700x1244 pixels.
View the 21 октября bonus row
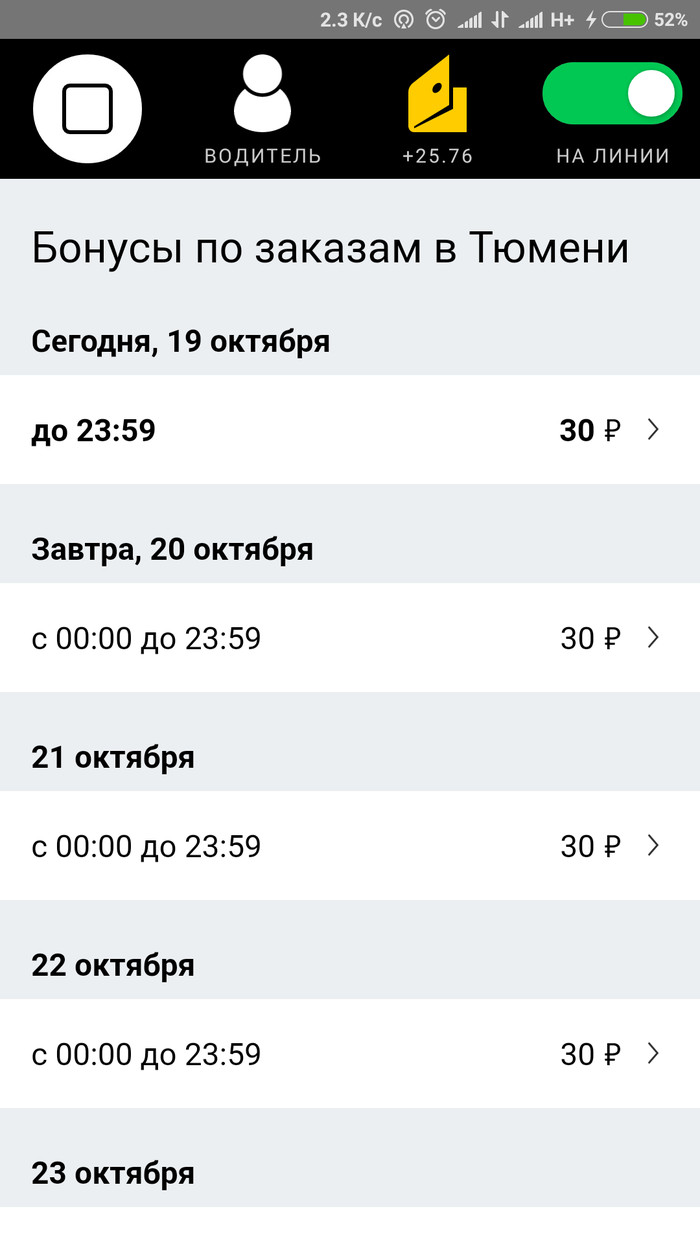350,846
